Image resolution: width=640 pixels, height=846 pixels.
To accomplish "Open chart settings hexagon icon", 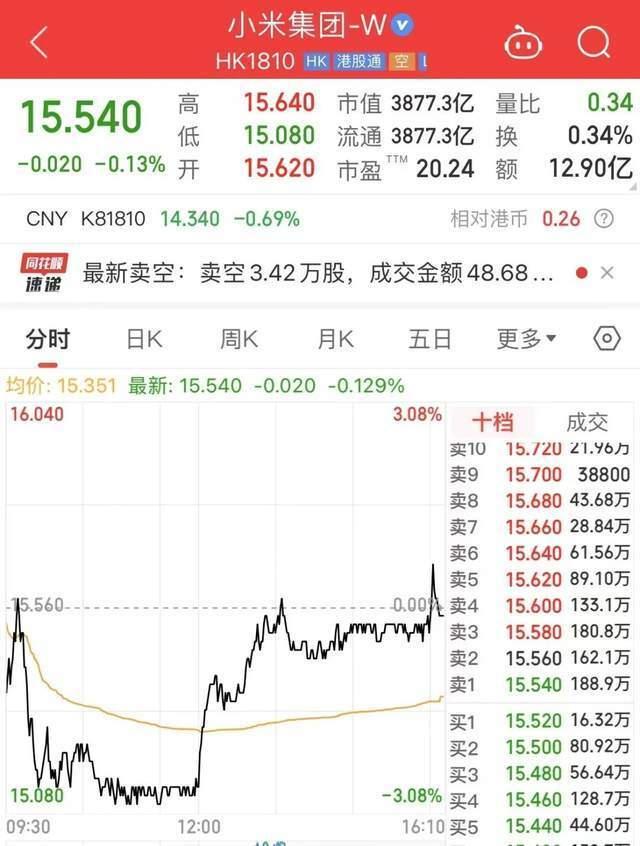I will pos(606,339).
